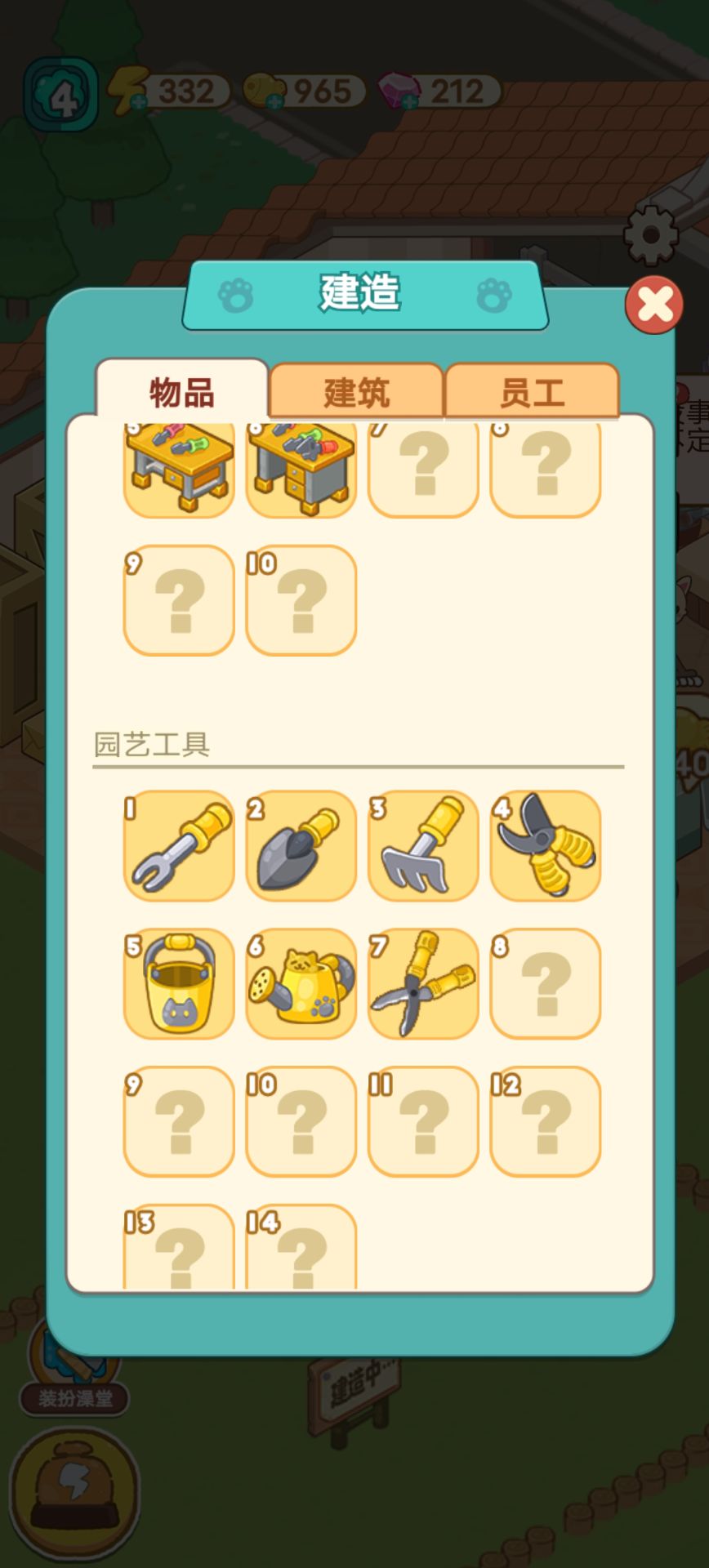Pick the pruning shears tool, slot 4
The width and height of the screenshot is (709, 1568).
(x=545, y=846)
